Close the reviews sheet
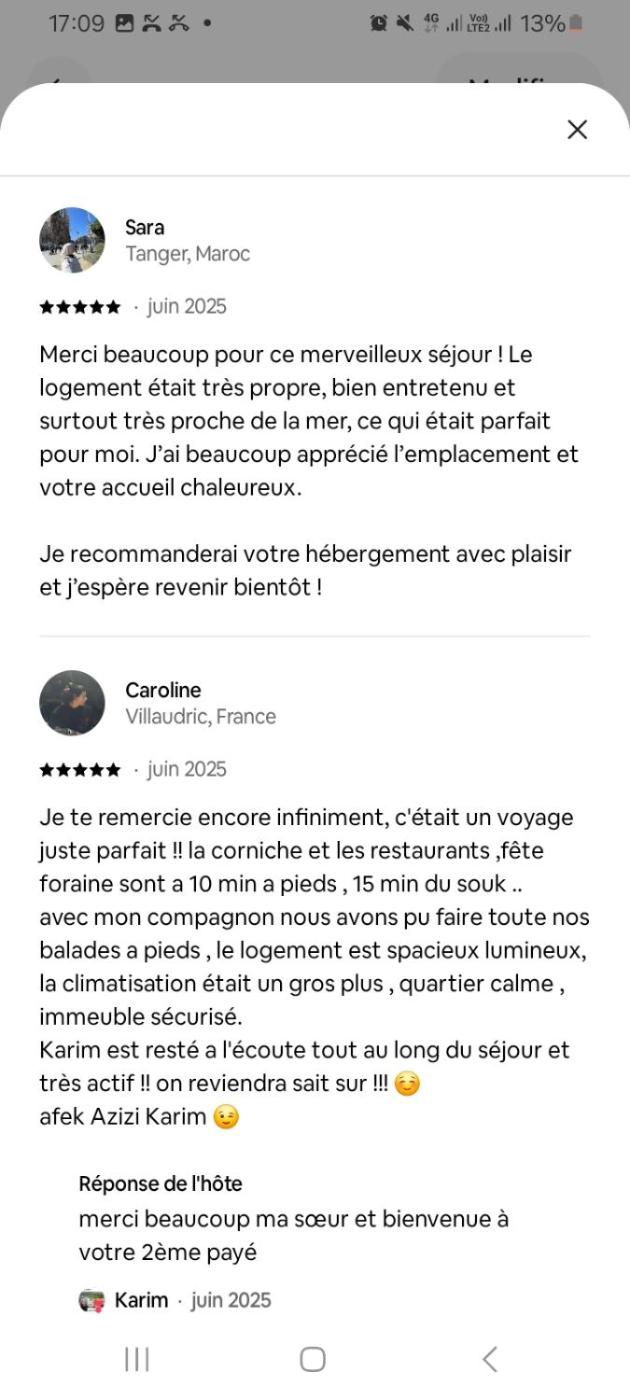 tap(577, 129)
